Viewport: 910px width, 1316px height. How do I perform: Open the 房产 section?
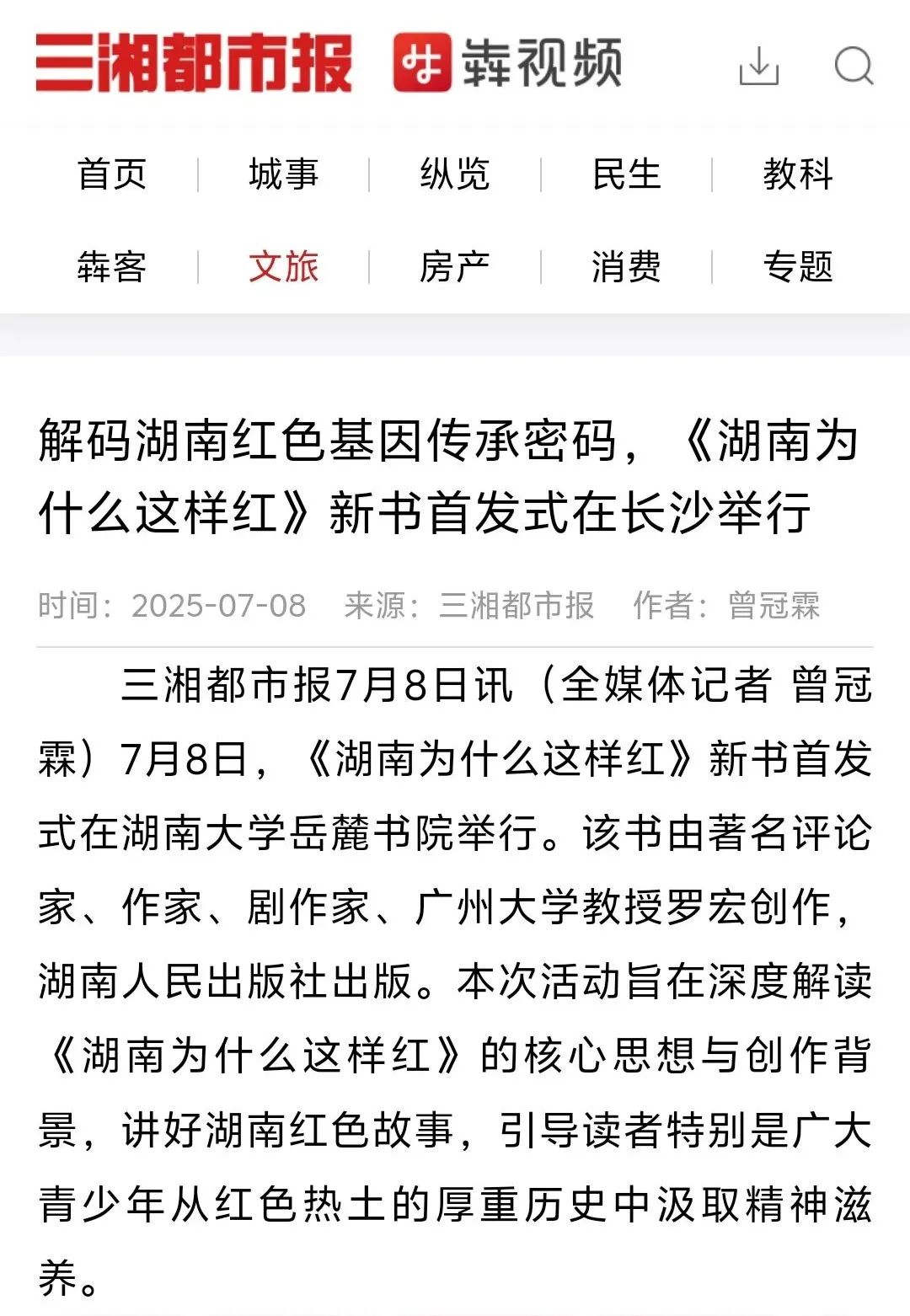coord(455,267)
